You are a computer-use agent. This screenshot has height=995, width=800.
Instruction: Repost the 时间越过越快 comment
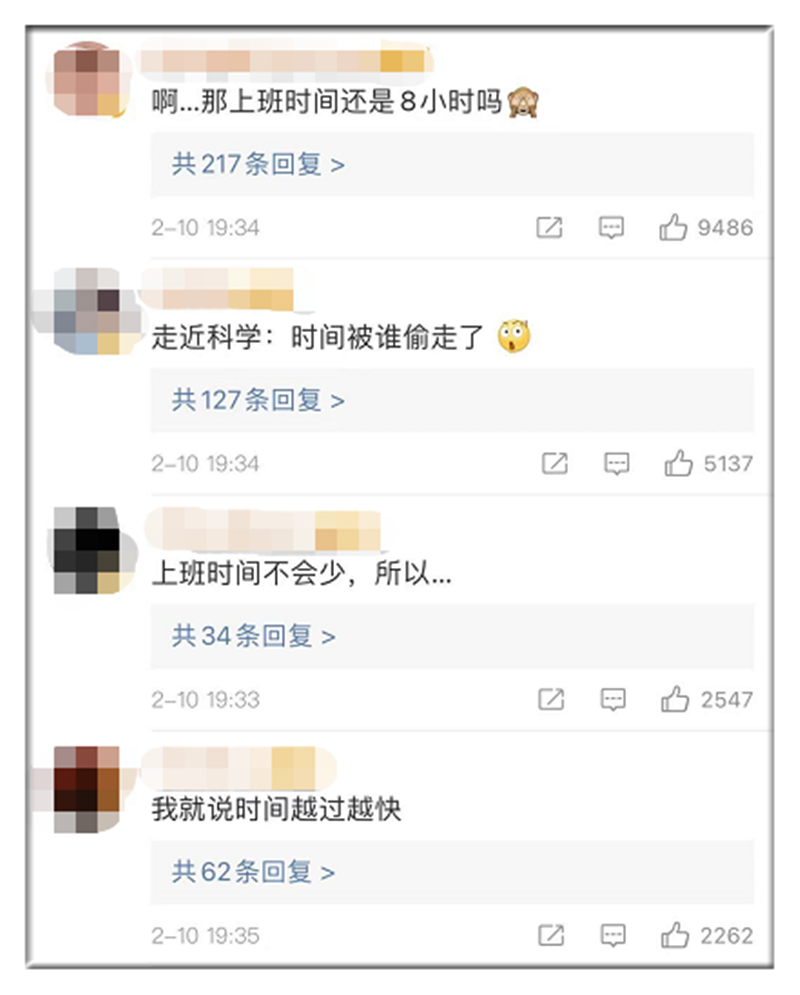551,936
